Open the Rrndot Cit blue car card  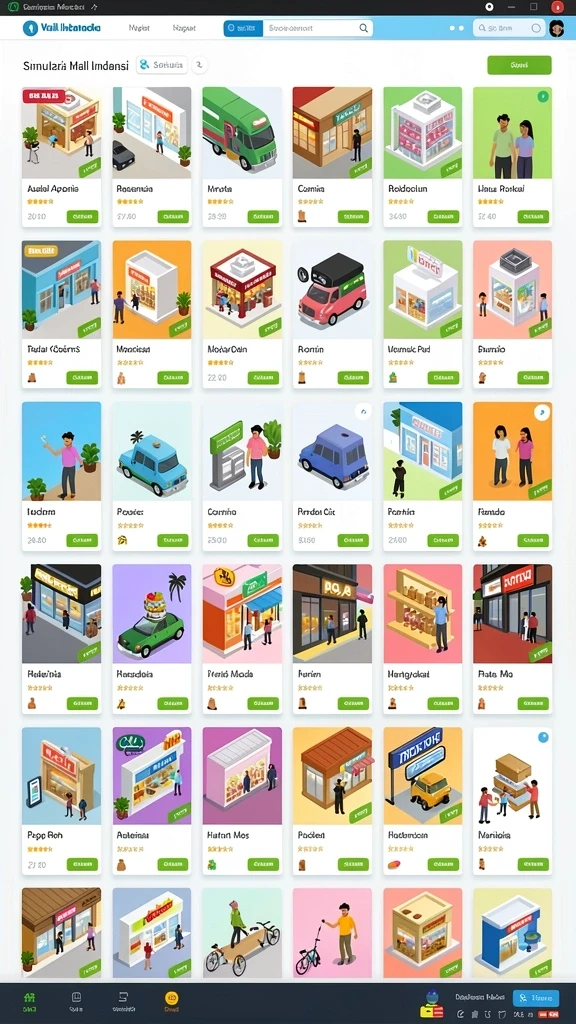[332, 476]
